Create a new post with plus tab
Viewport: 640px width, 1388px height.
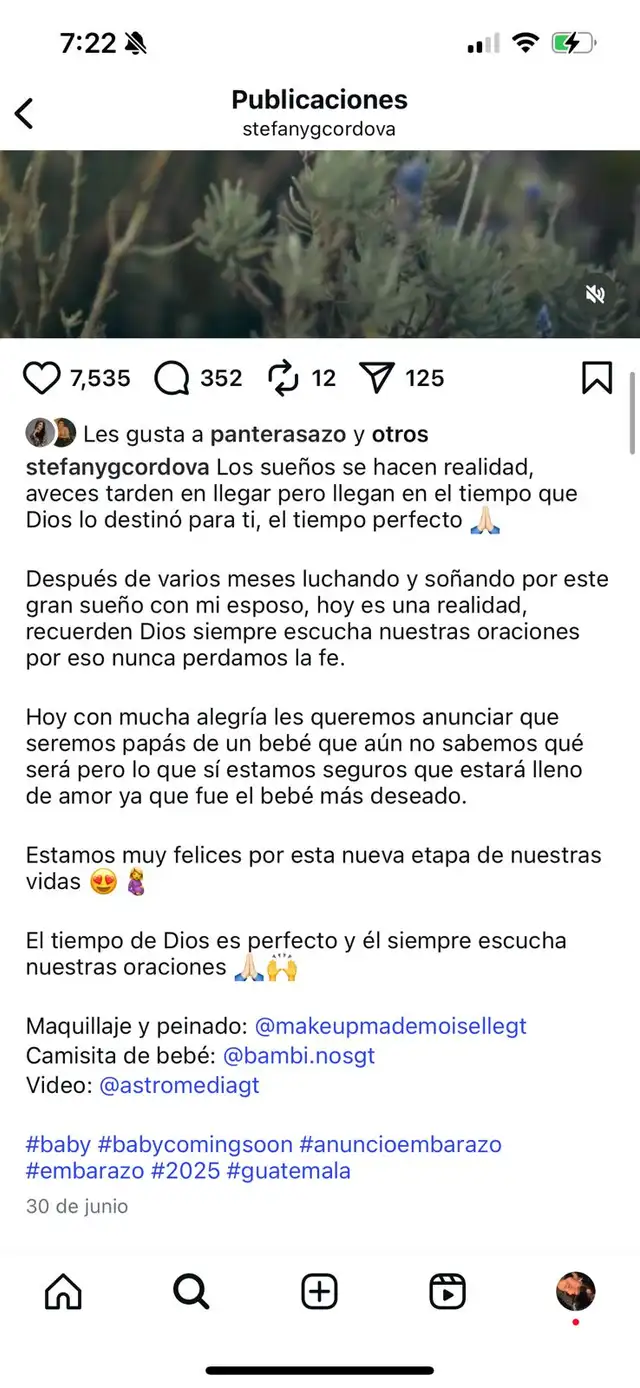319,1292
